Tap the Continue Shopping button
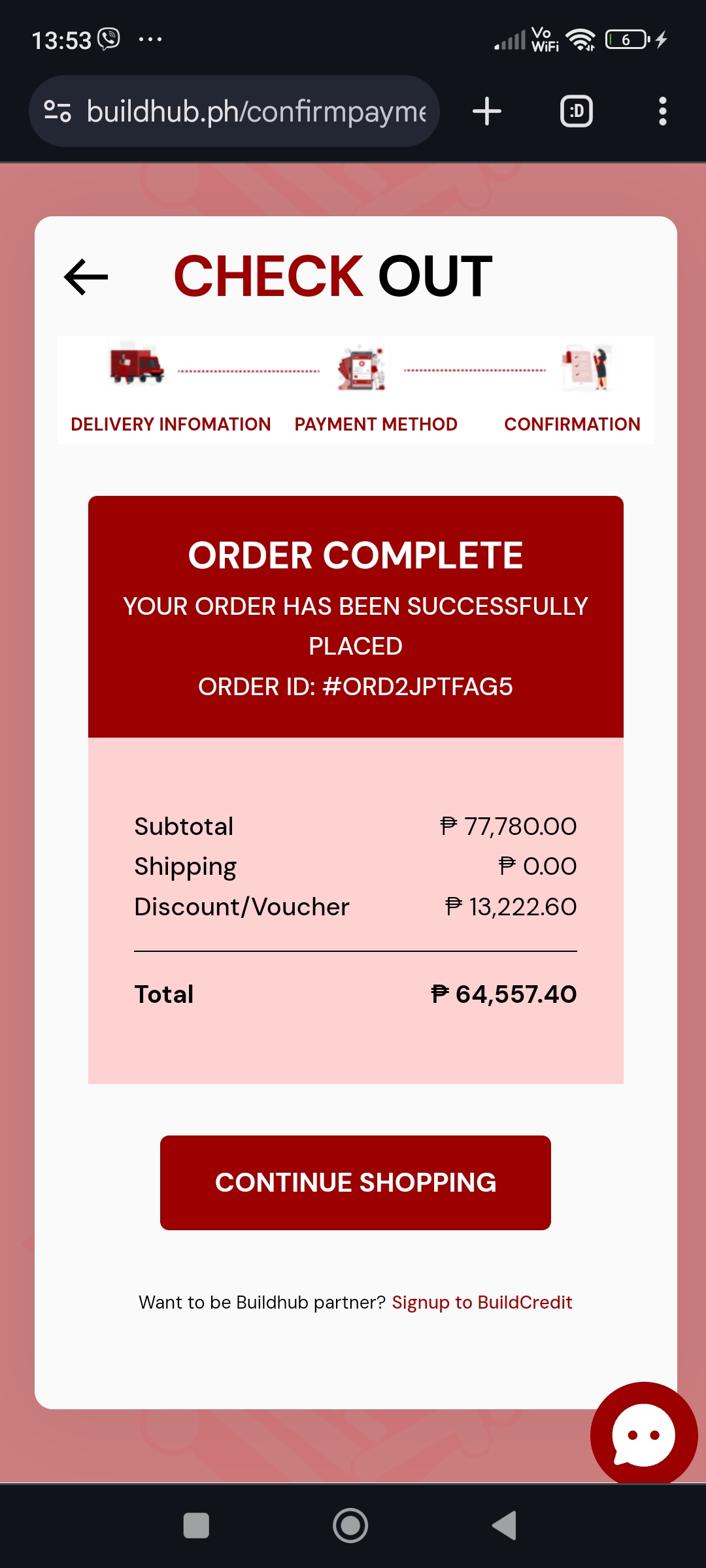Viewport: 706px width, 1568px height. click(x=355, y=1182)
